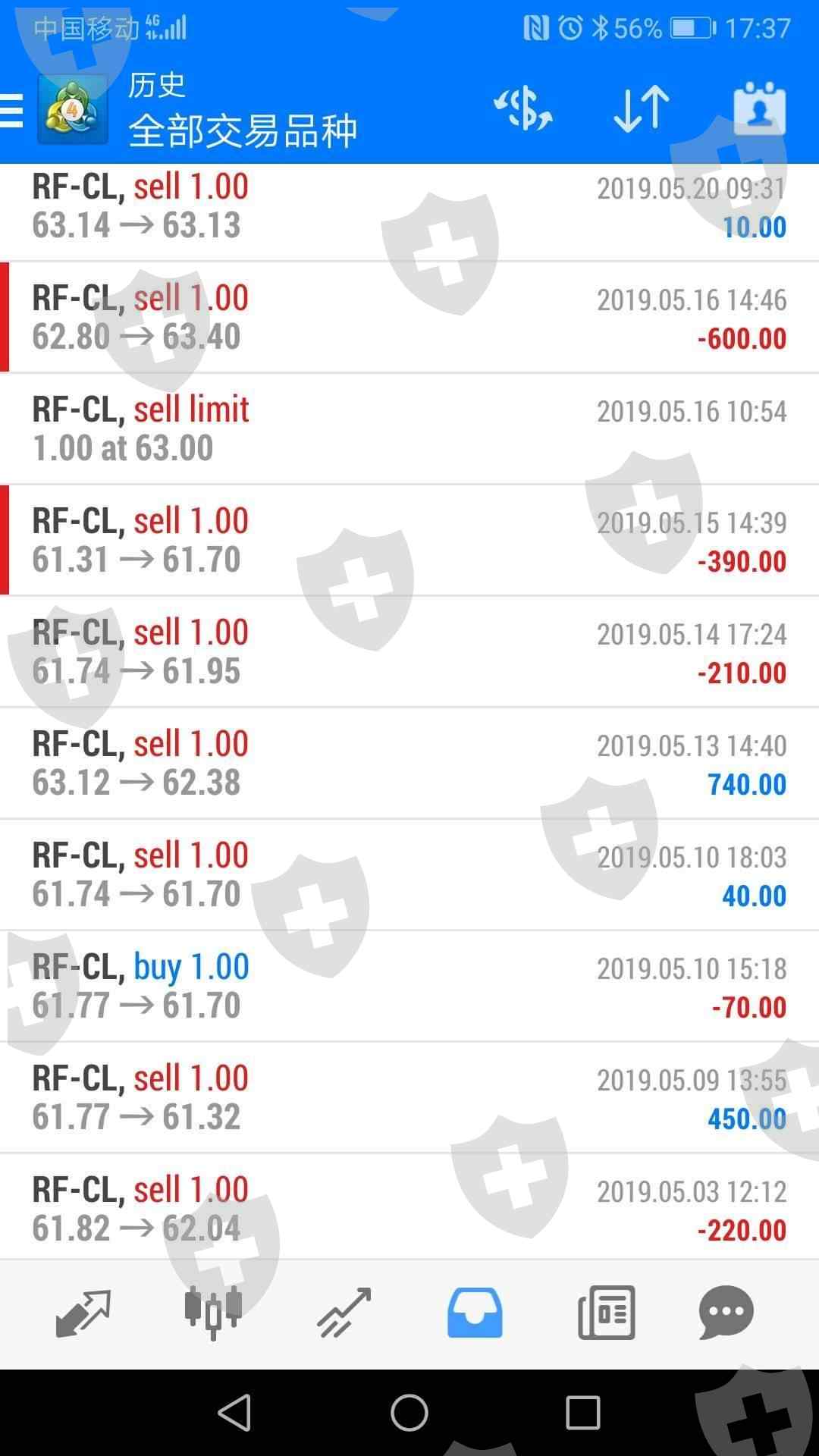Open the sort order arrows
This screenshot has width=819, height=1456.
[x=641, y=110]
